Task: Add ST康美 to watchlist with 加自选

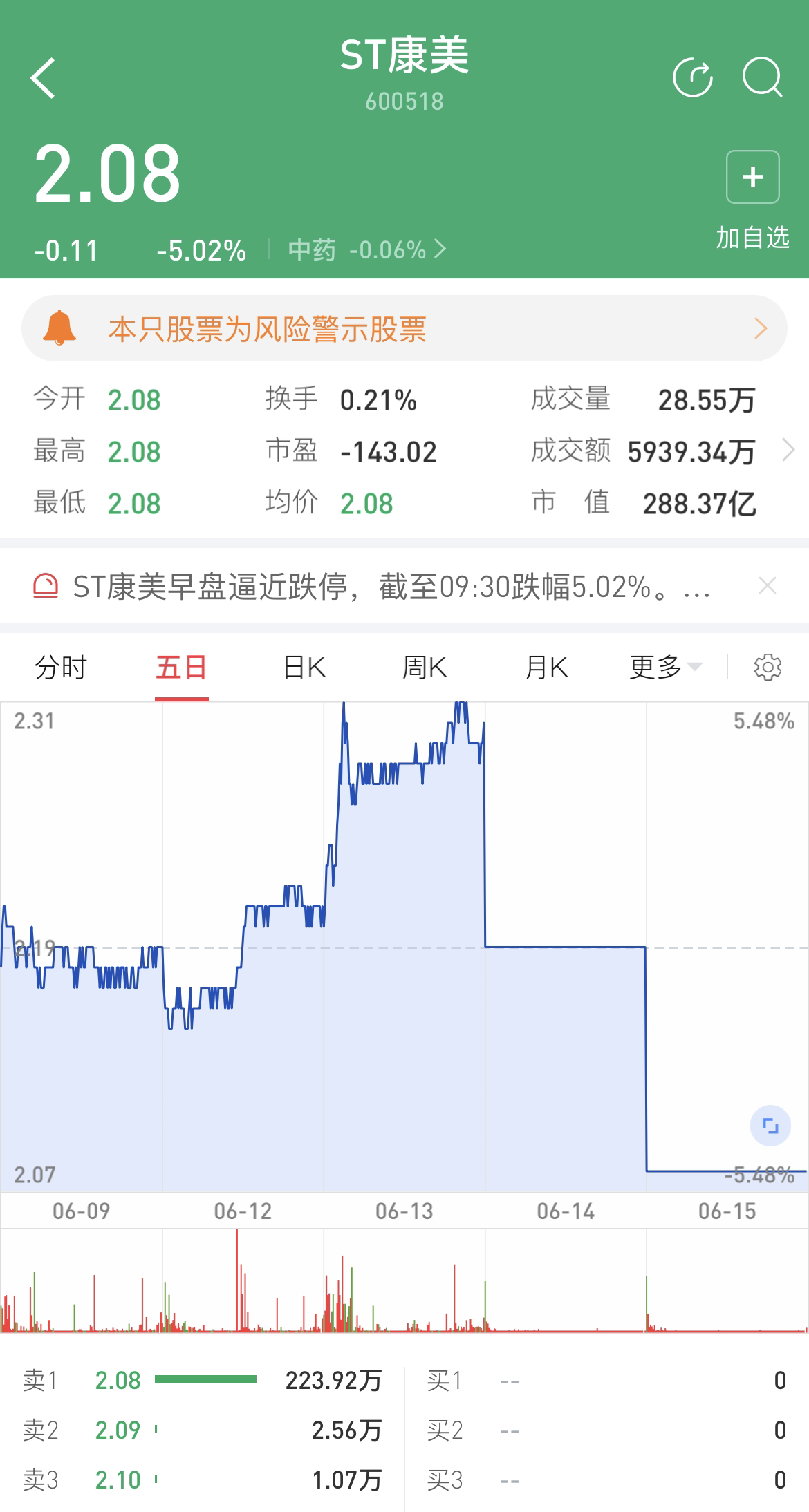Action: click(752, 200)
